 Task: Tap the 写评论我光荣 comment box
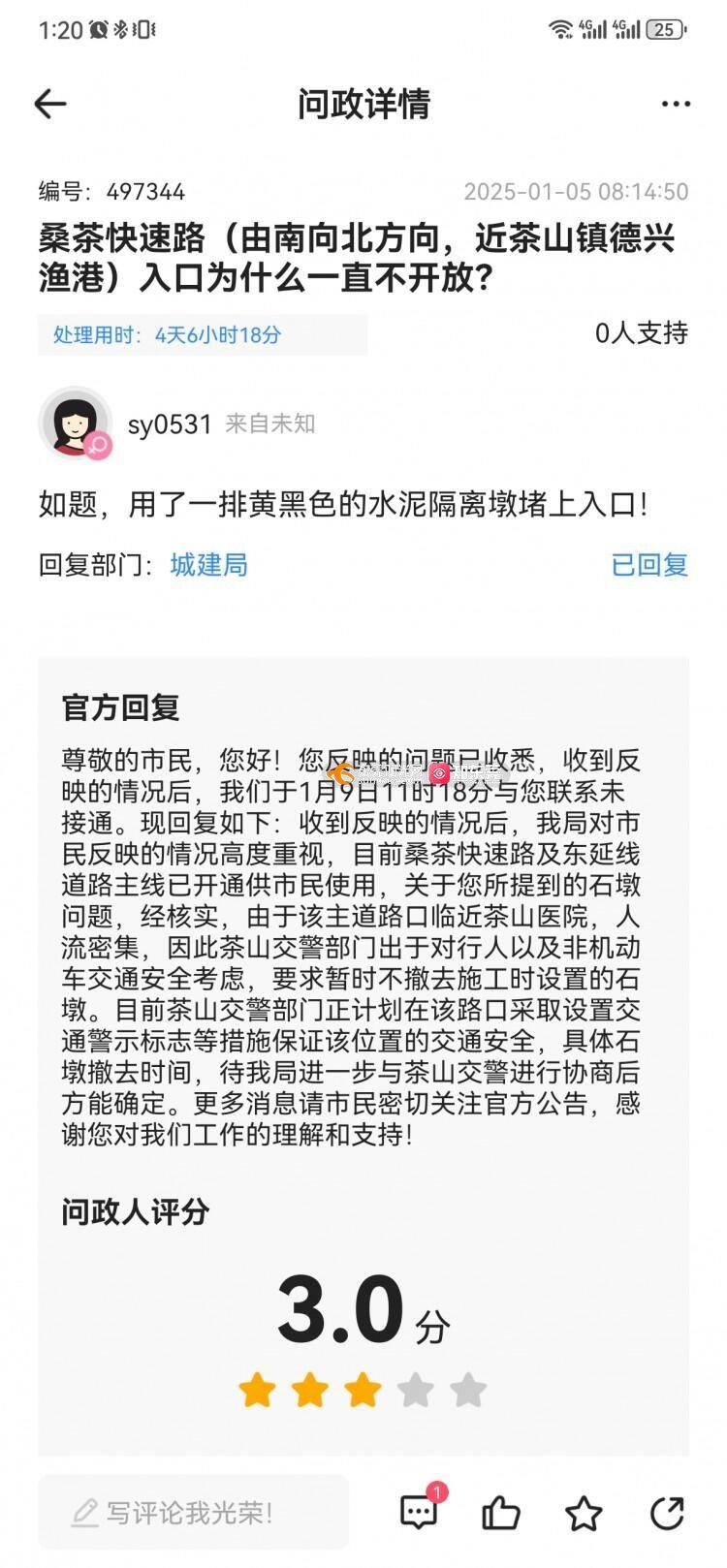(193, 1512)
